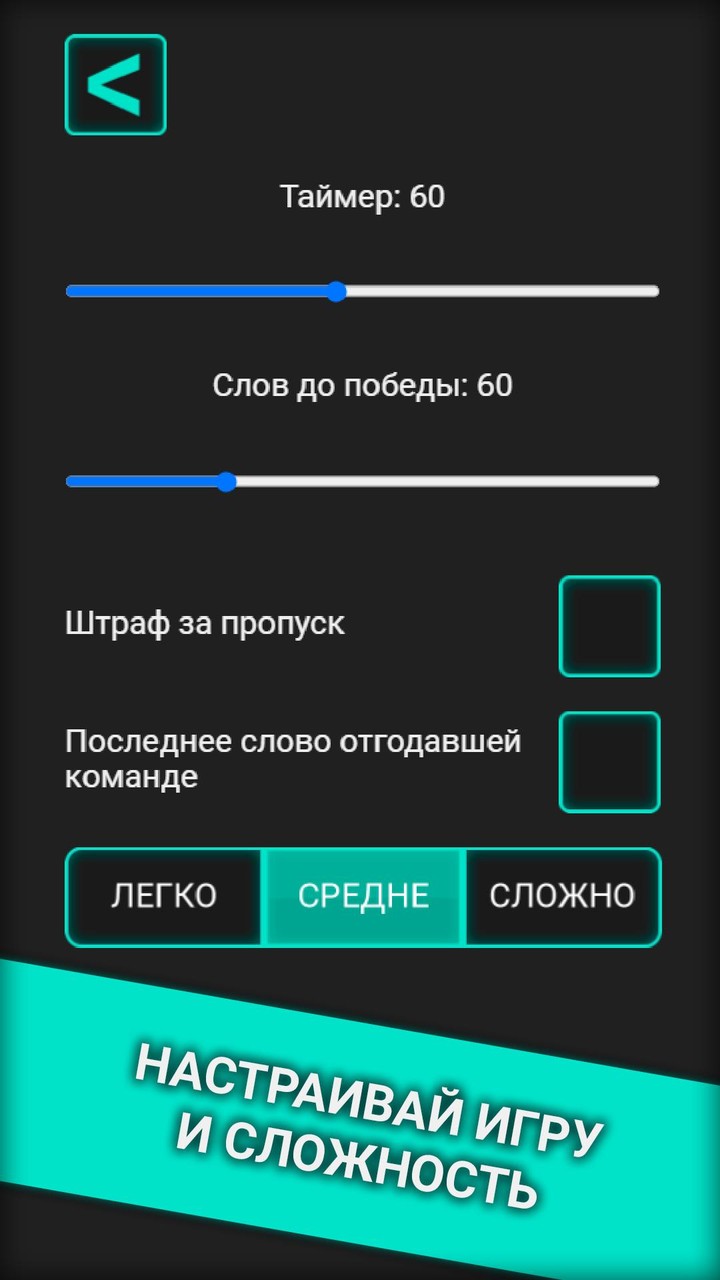The width and height of the screenshot is (720, 1280).
Task: Enable the Штраф за пропуск checkbox
Action: tap(609, 626)
